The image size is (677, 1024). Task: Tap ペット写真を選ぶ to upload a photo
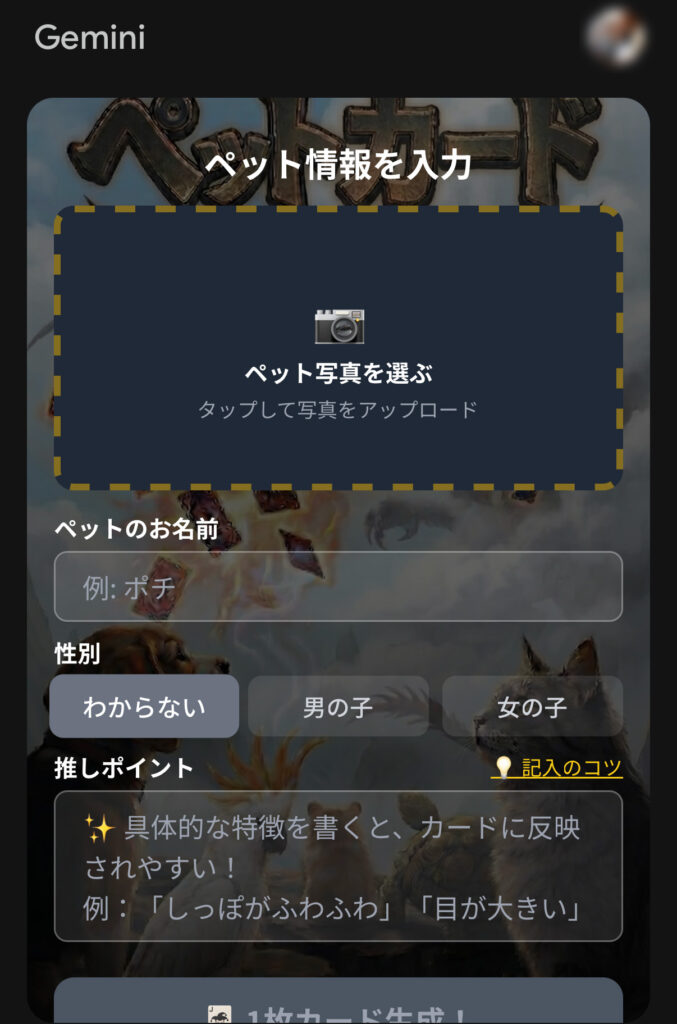[338, 348]
